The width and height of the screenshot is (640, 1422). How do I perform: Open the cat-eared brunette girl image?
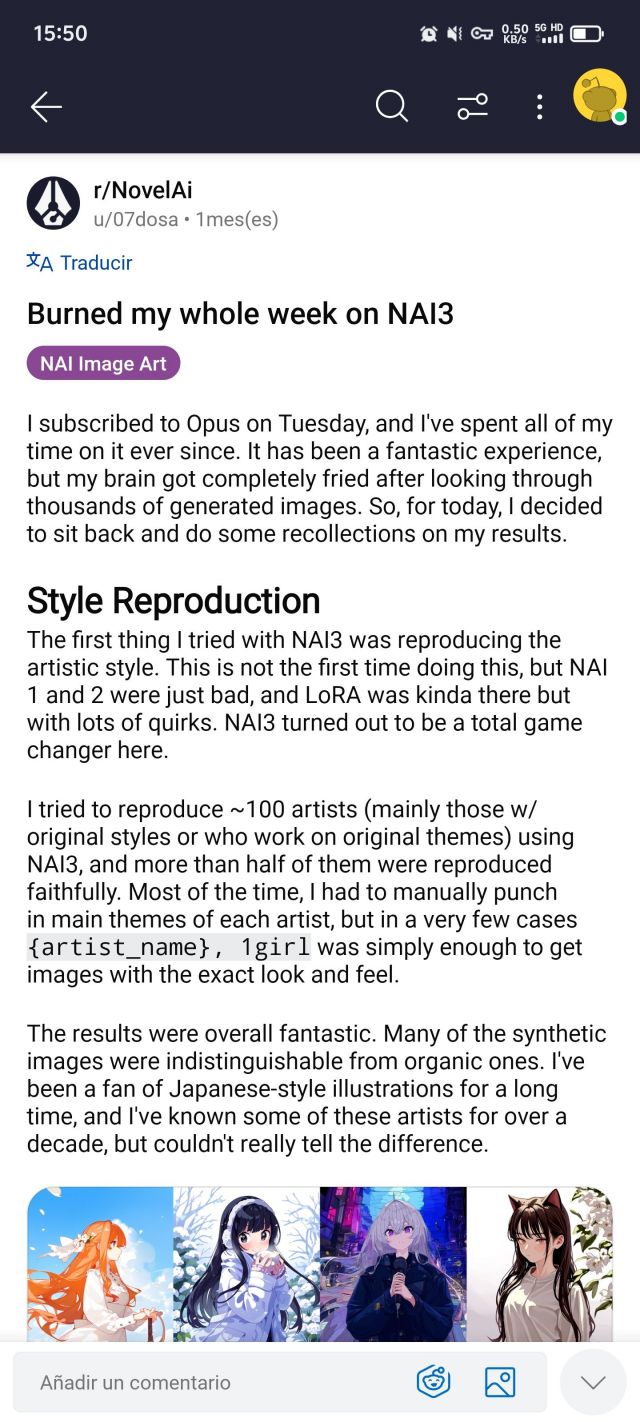(539, 1264)
